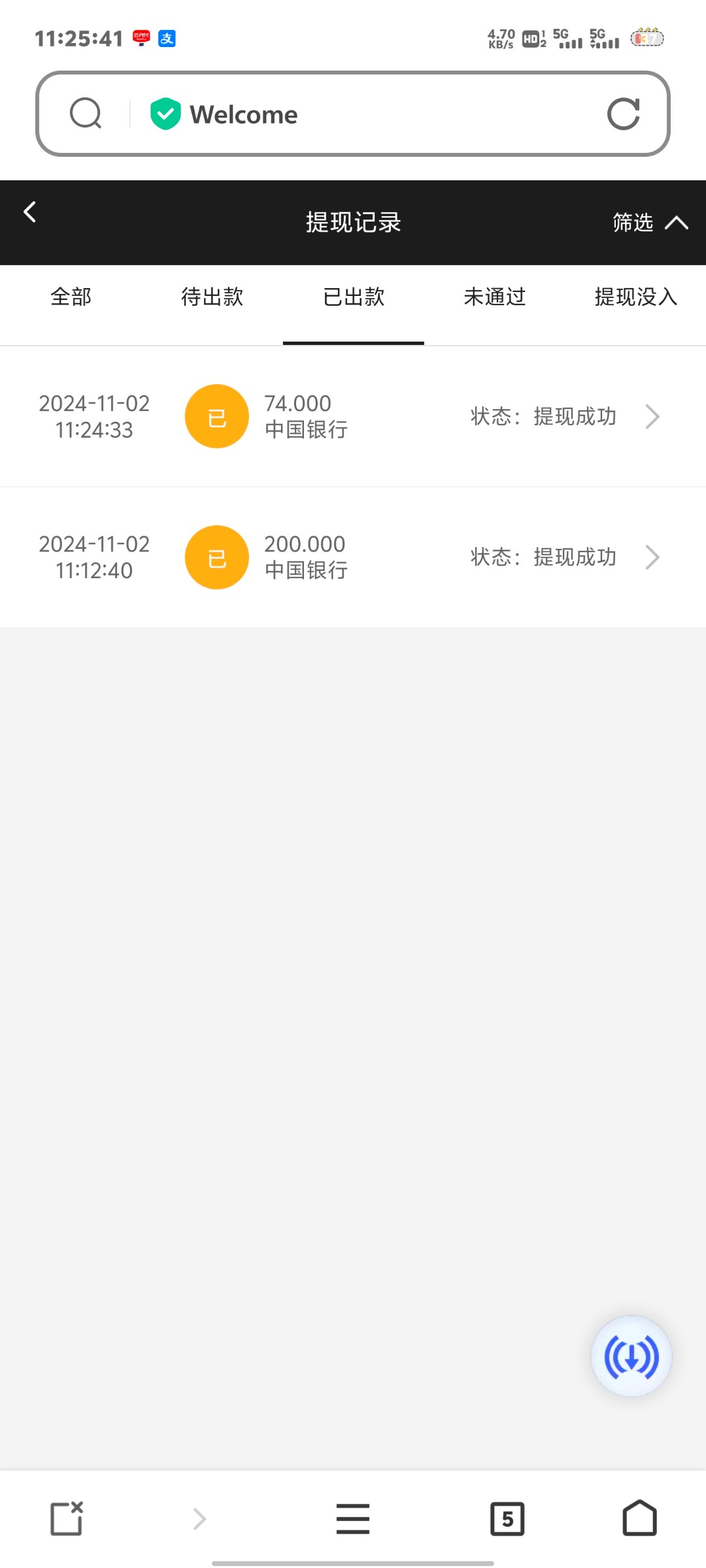Tap the Welcome address bar
The image size is (706, 1568).
tap(366, 114)
